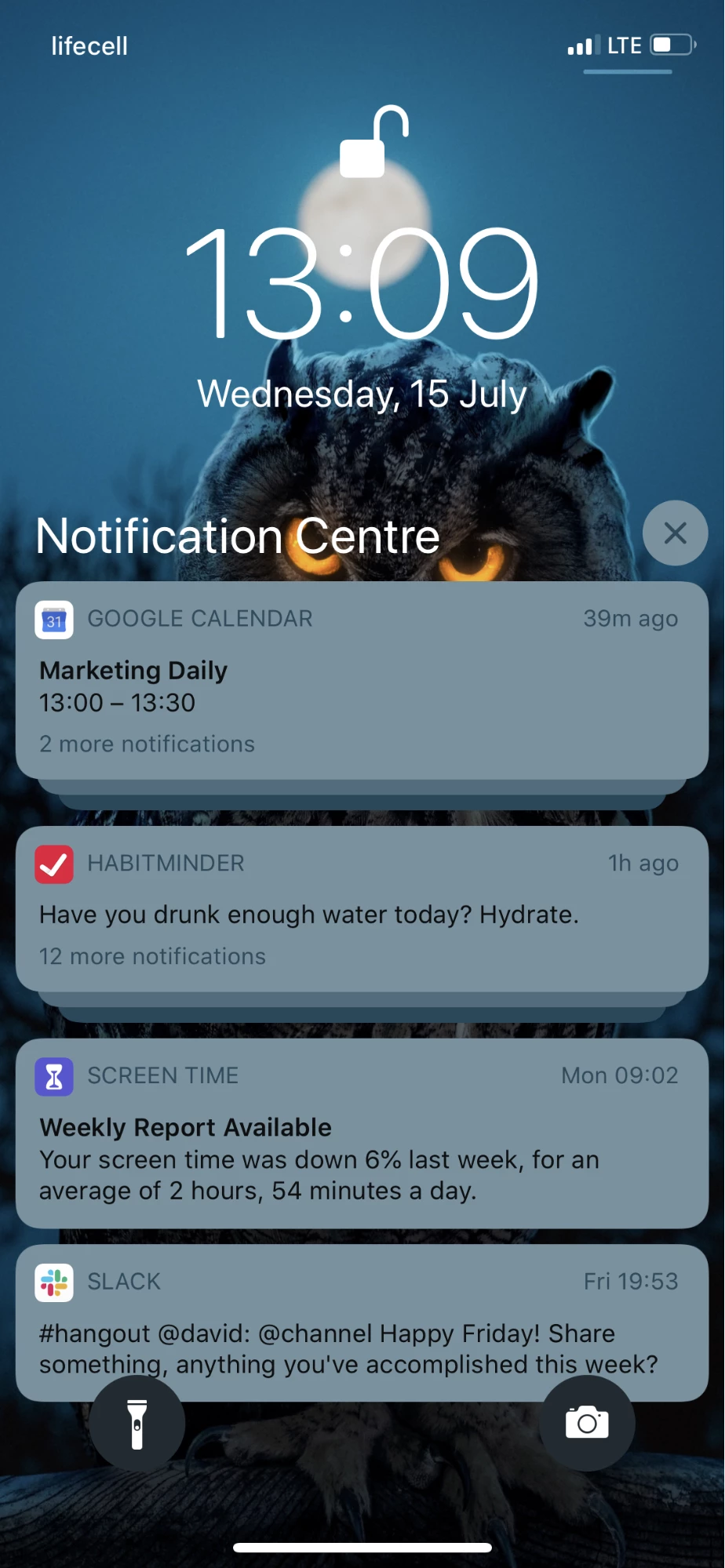Tap the HabitMinder red checkmark icon

point(53,864)
